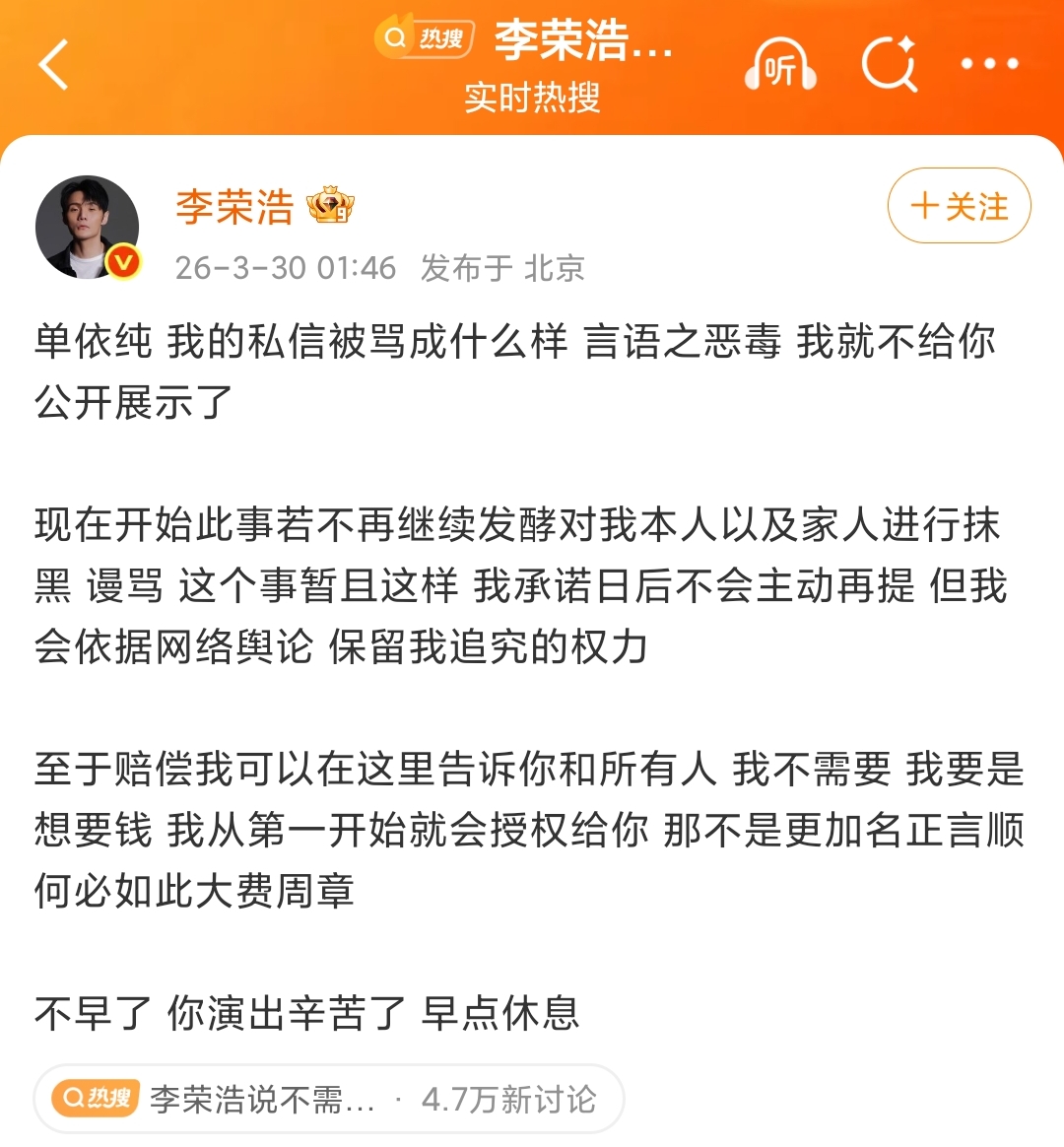Open the 李荣浩说不需 hot search chip
This screenshot has width=1064, height=1147.
(x=328, y=1099)
